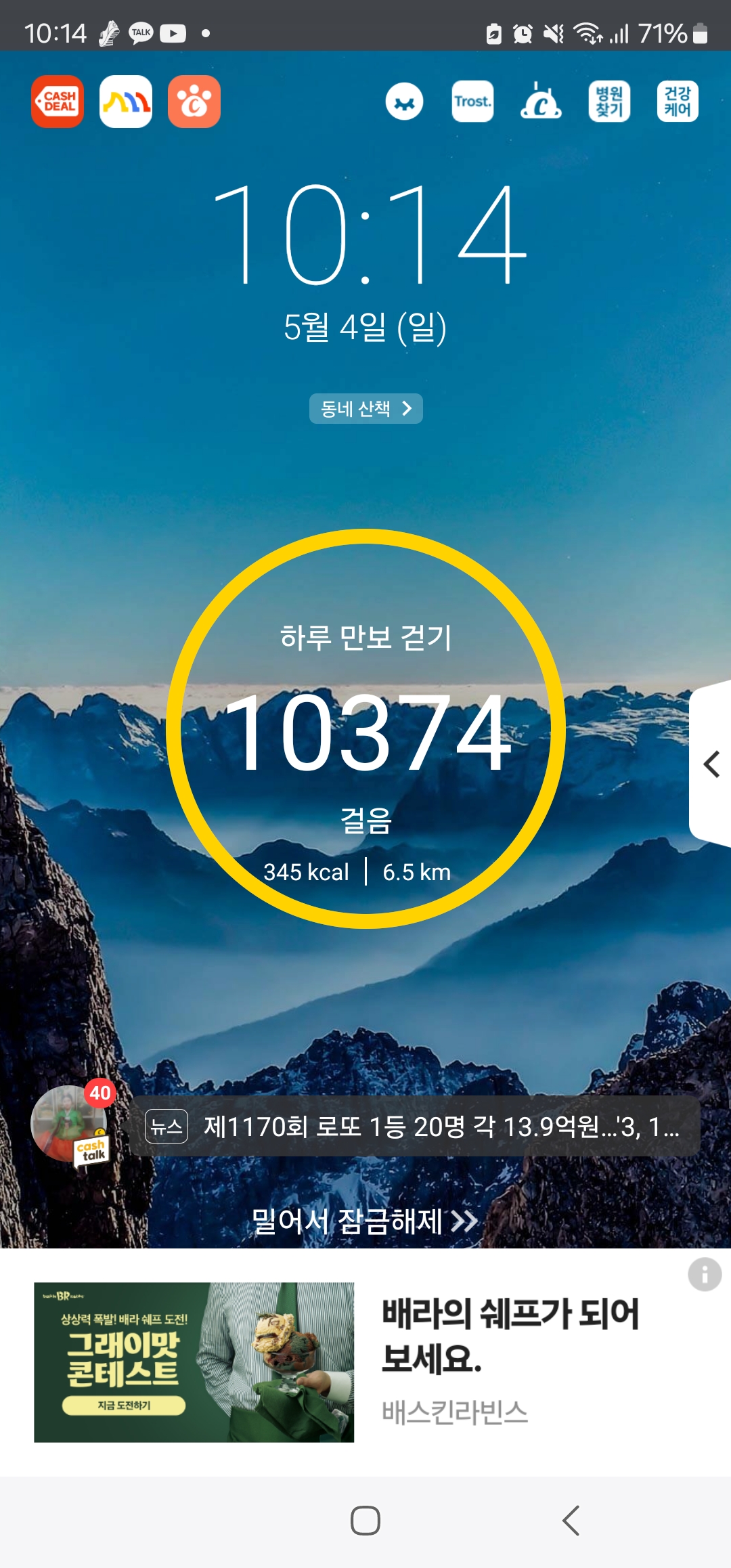
Task: Open the Trost shortcut
Action: click(x=472, y=102)
